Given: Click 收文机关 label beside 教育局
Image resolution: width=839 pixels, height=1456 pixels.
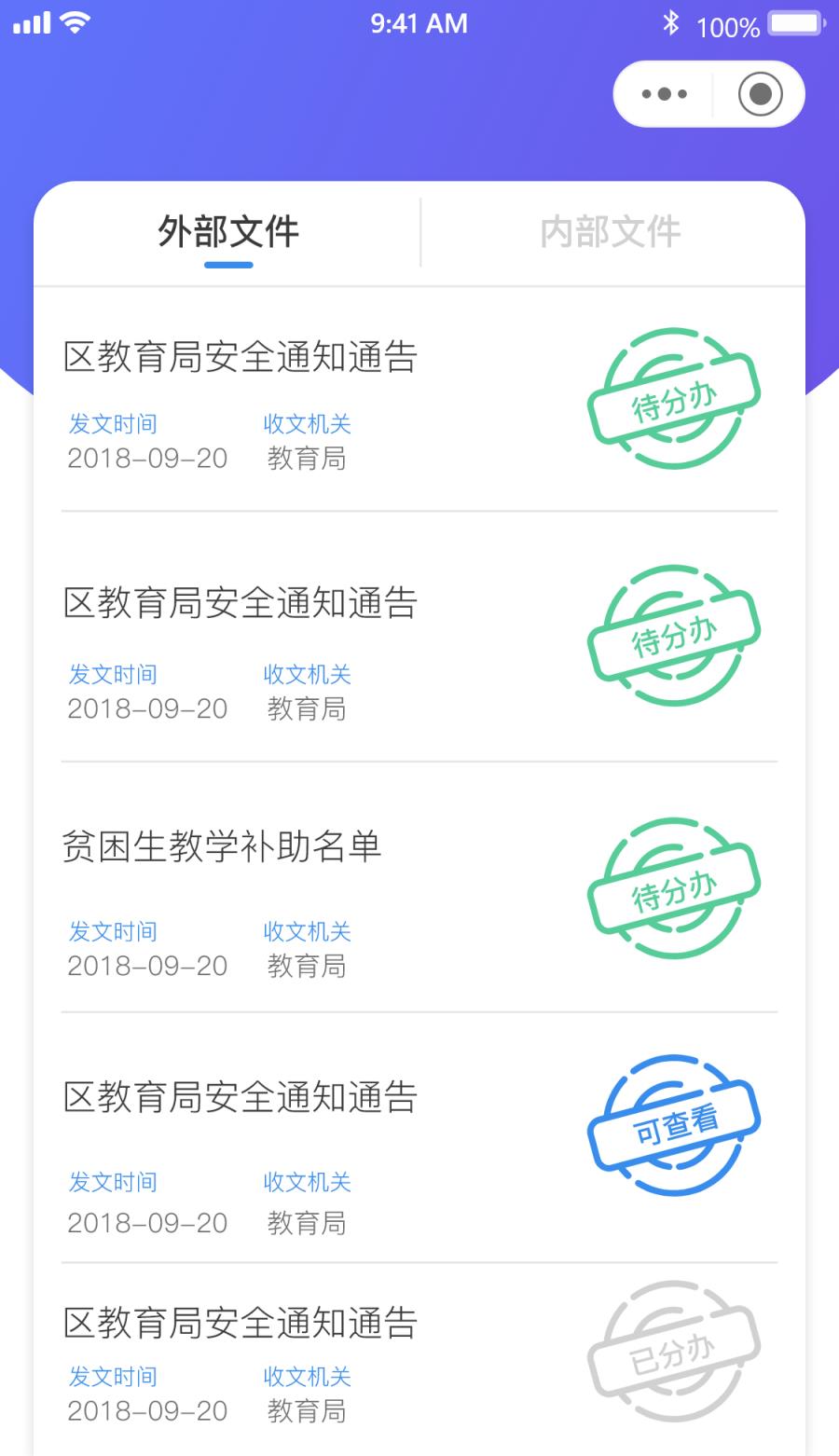Looking at the screenshot, I should coord(306,424).
